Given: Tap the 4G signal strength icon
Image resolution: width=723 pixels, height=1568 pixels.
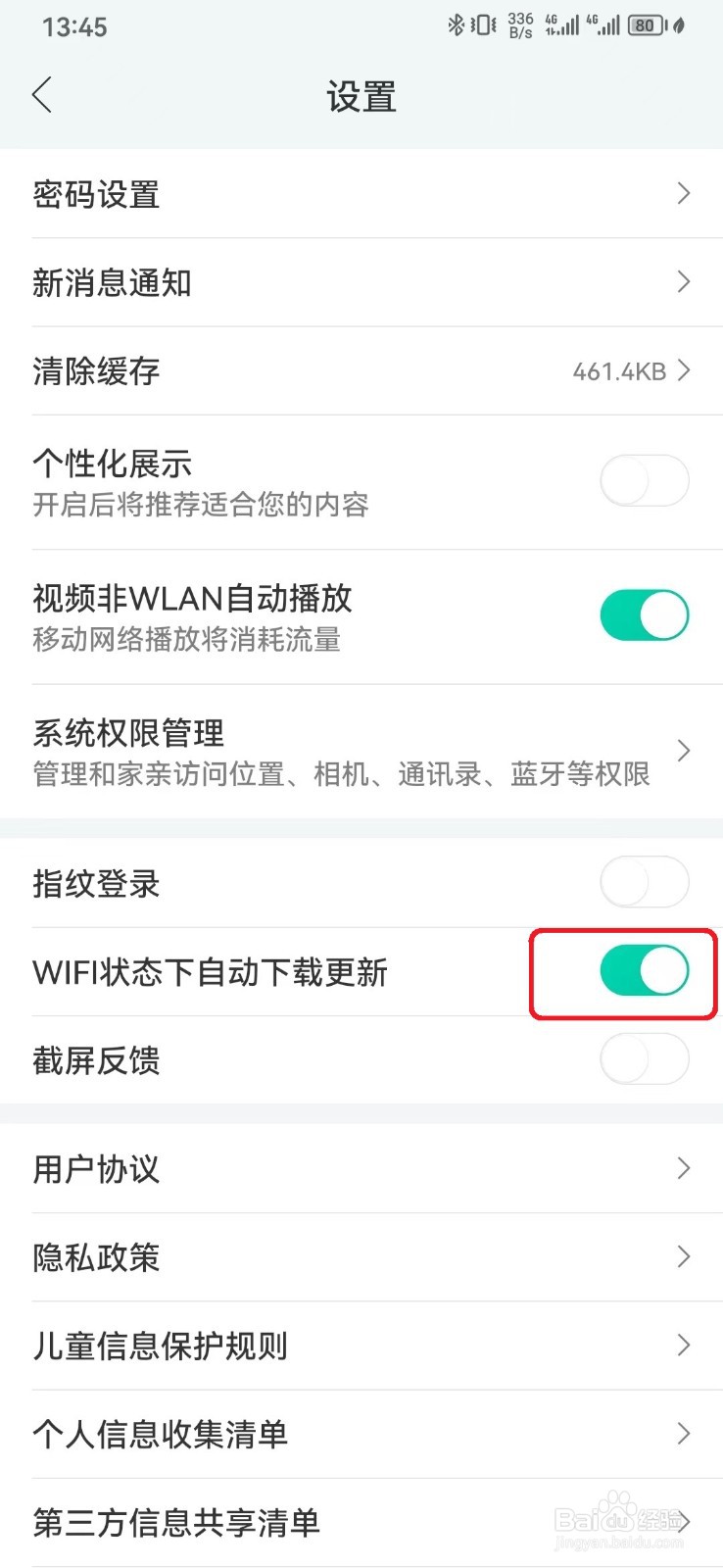Looking at the screenshot, I should (x=563, y=24).
